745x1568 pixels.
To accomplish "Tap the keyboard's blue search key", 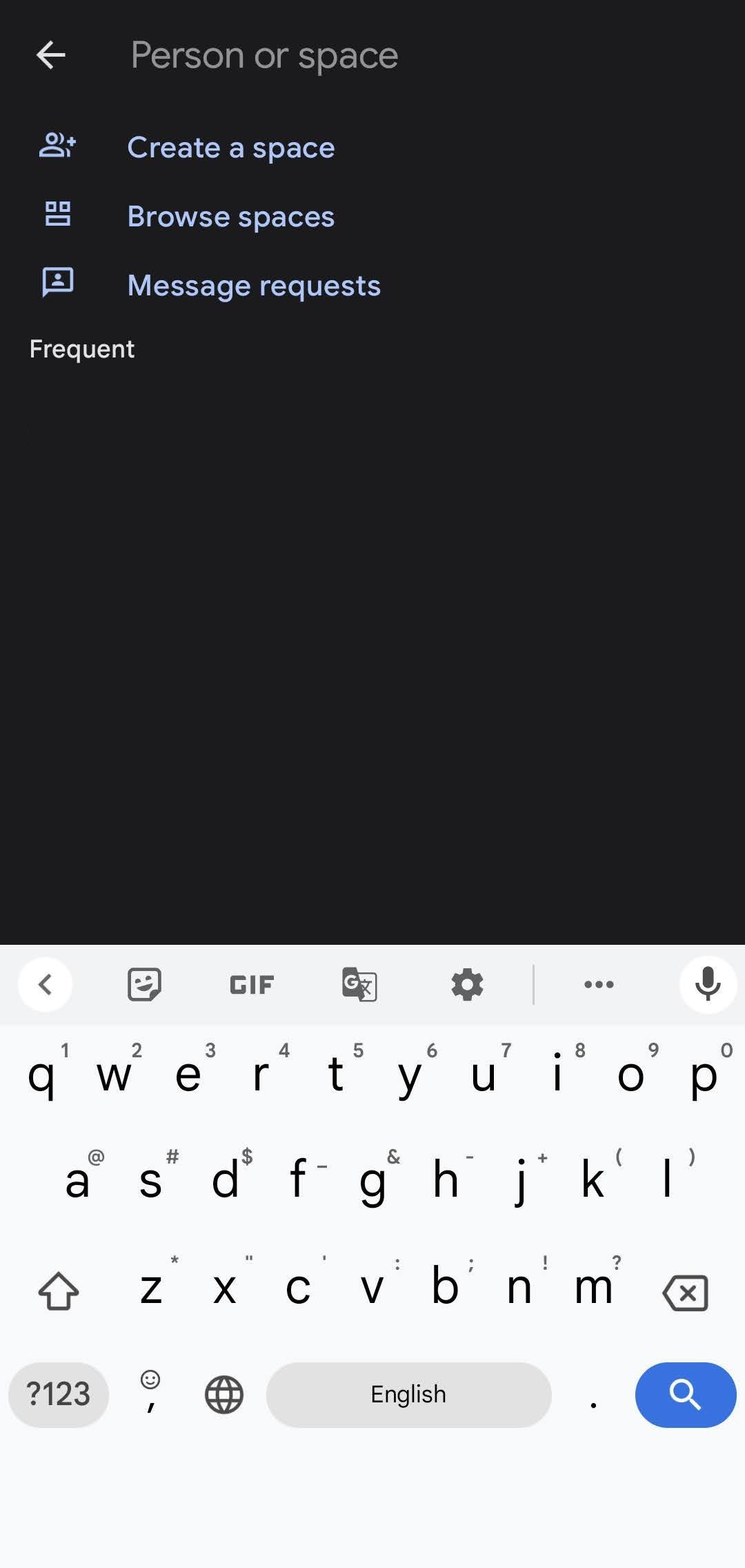I will pos(686,1394).
